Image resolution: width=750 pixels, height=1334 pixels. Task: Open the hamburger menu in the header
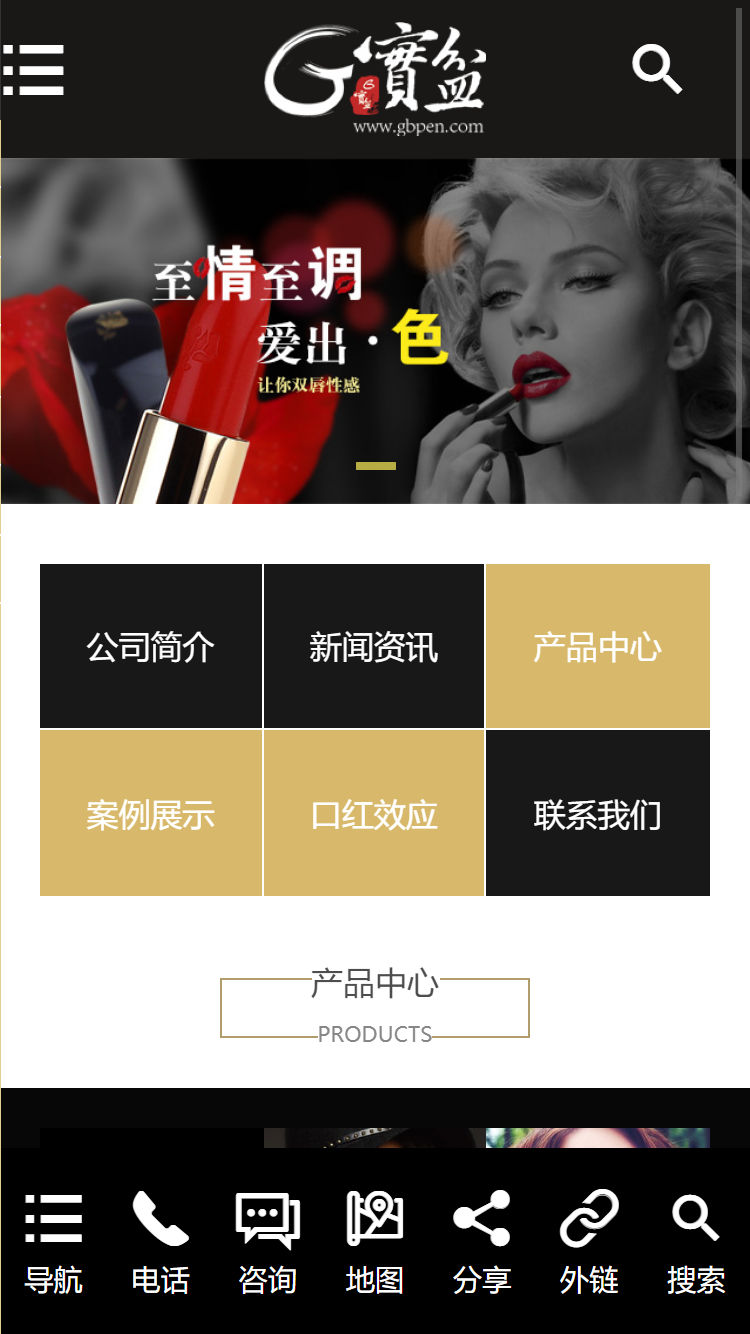pyautogui.click(x=34, y=70)
